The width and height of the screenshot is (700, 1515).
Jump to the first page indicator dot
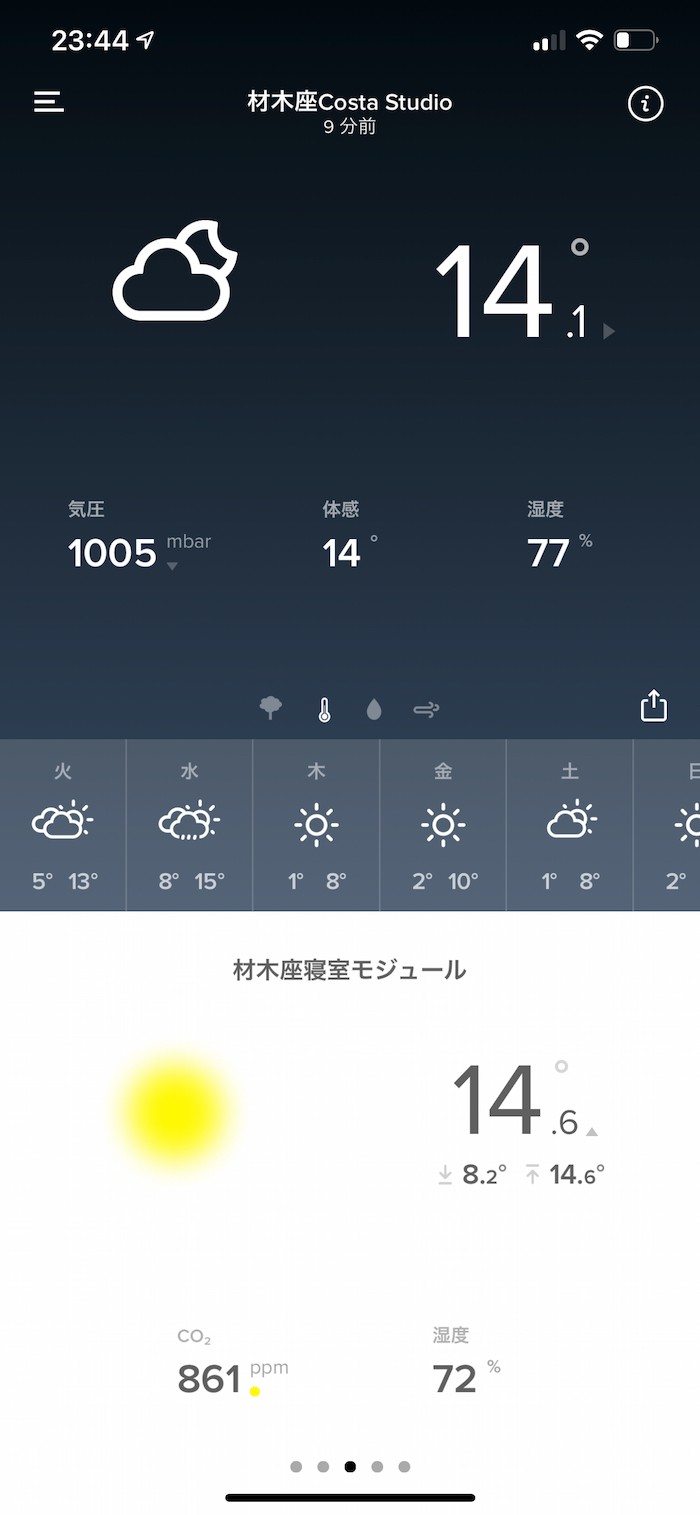click(x=296, y=1467)
